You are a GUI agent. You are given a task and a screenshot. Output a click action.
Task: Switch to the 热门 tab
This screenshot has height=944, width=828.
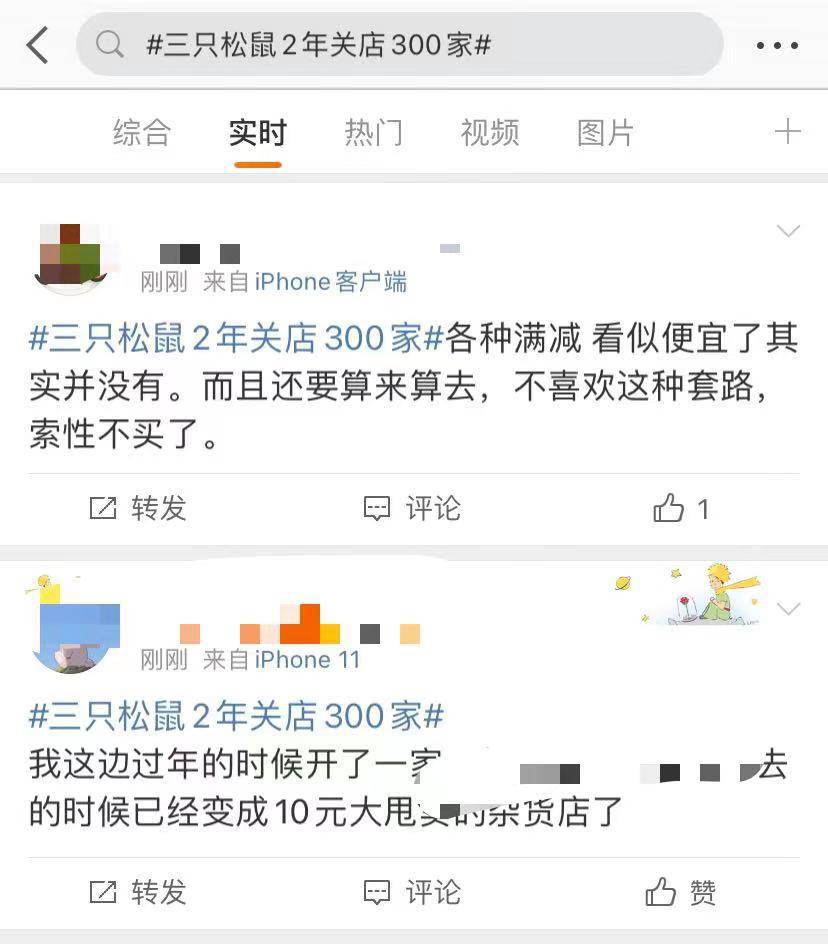(x=373, y=133)
